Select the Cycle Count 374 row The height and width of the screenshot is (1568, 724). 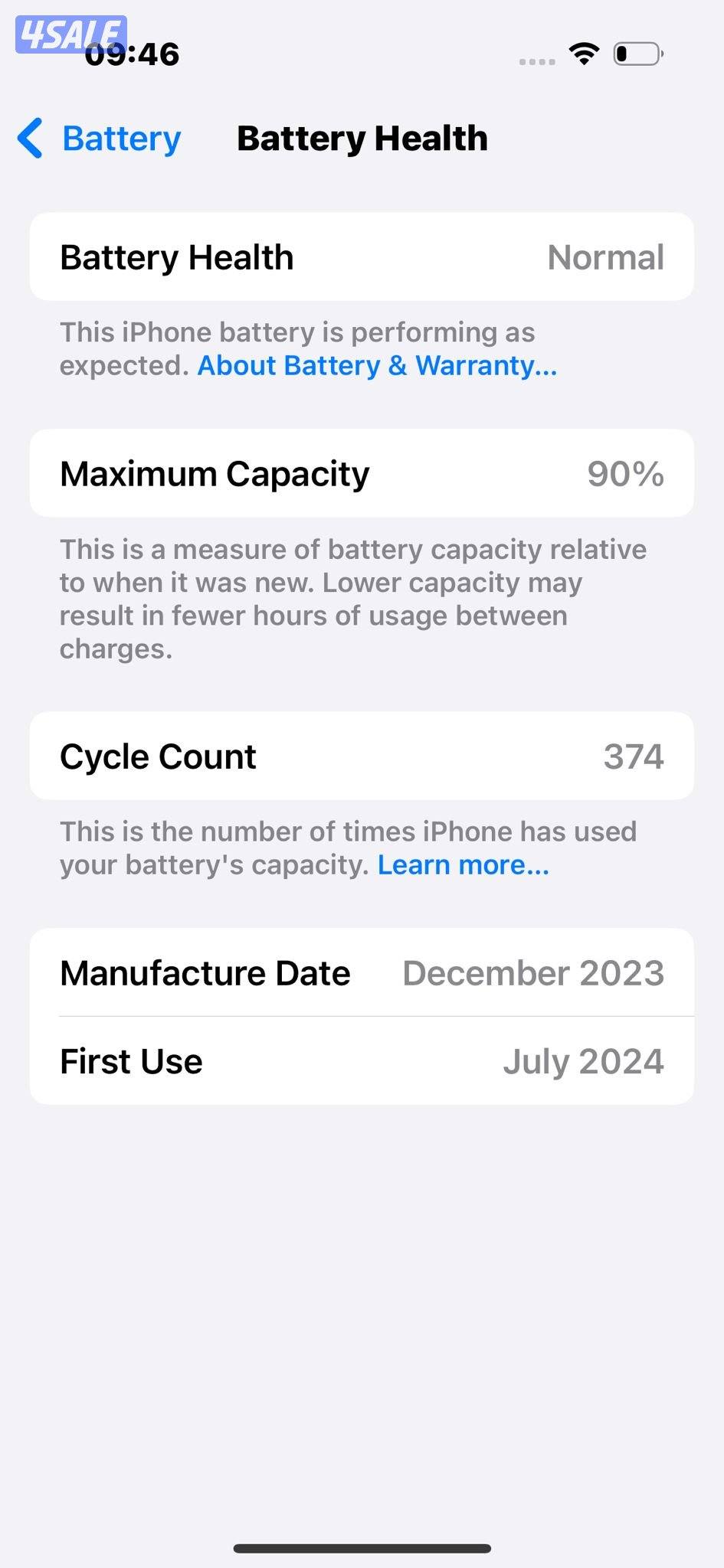(362, 755)
